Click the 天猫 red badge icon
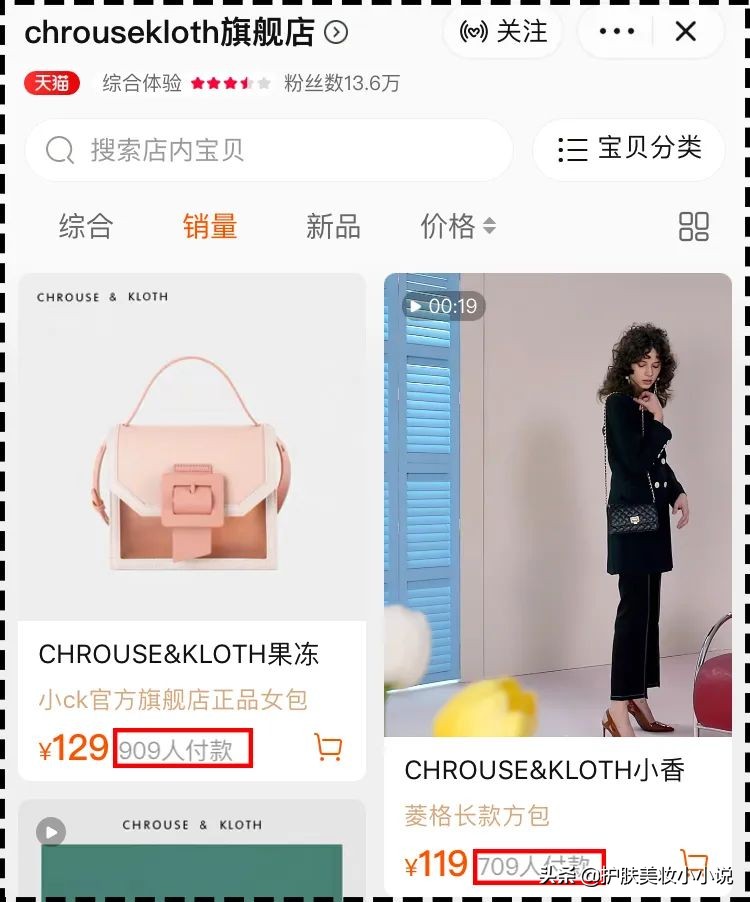This screenshot has height=902, width=750. (x=50, y=83)
